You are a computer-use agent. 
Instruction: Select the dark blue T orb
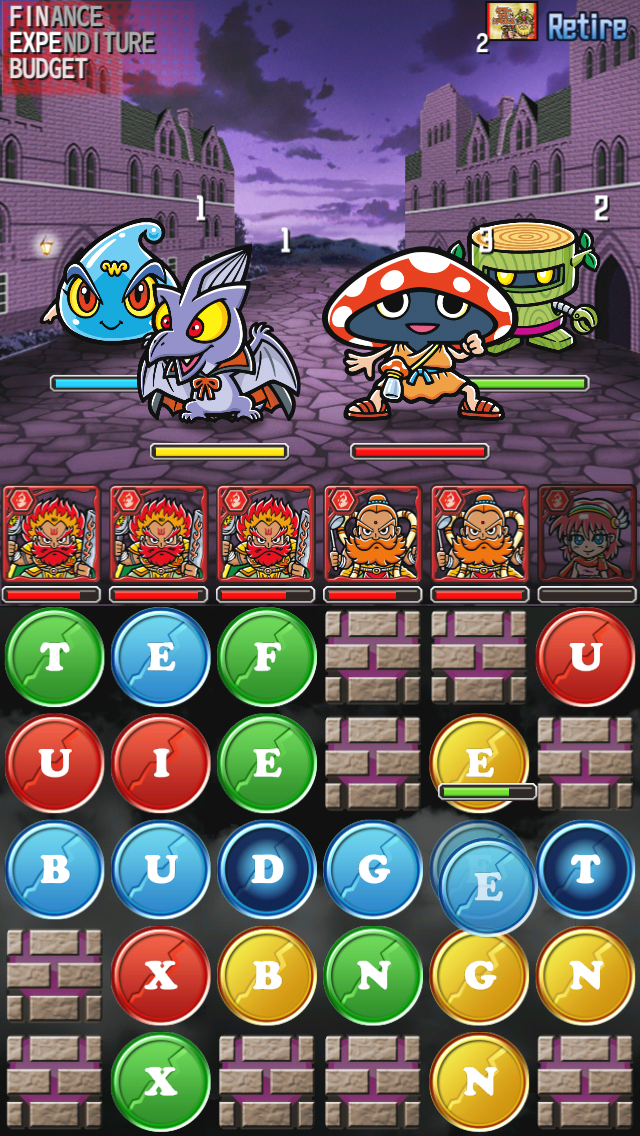(x=586, y=869)
